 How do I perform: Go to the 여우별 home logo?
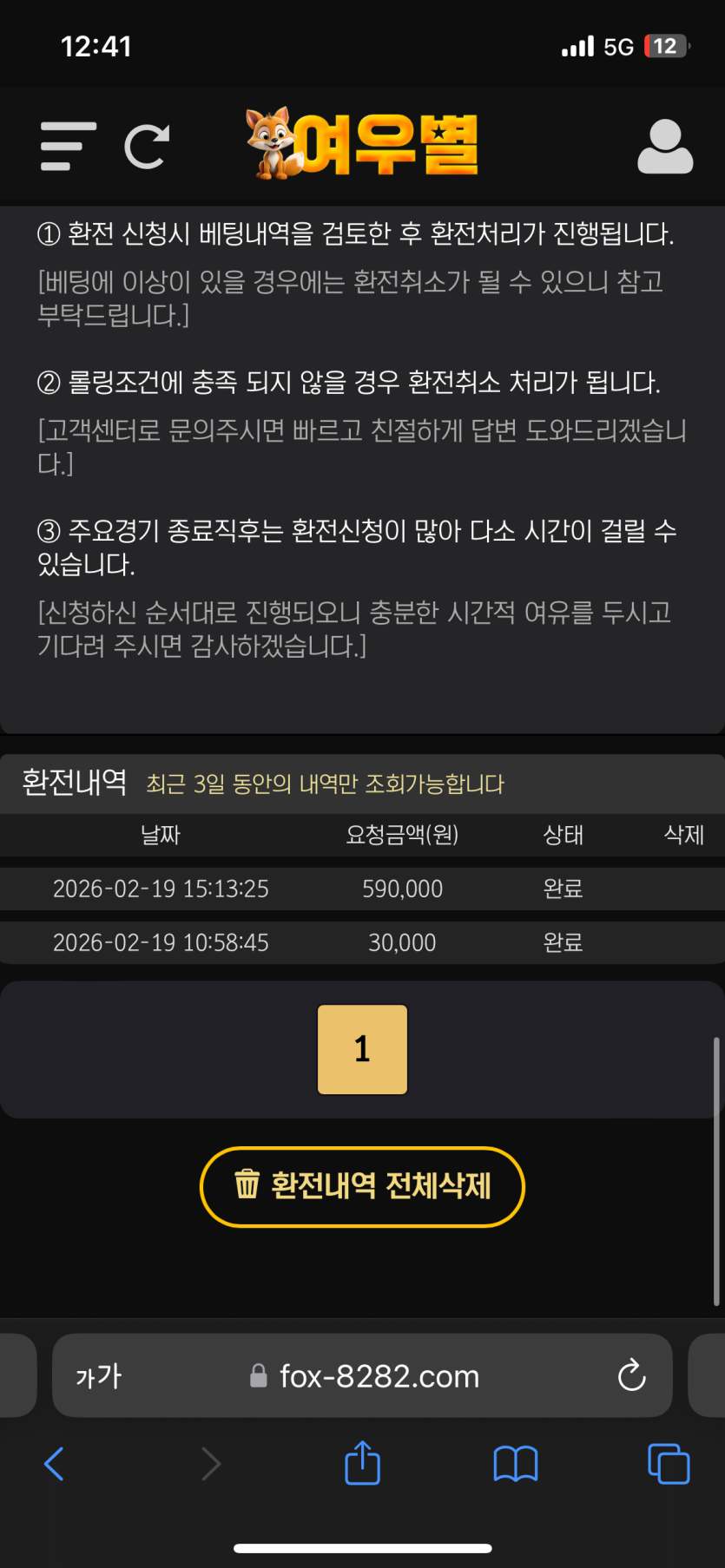coord(363,144)
